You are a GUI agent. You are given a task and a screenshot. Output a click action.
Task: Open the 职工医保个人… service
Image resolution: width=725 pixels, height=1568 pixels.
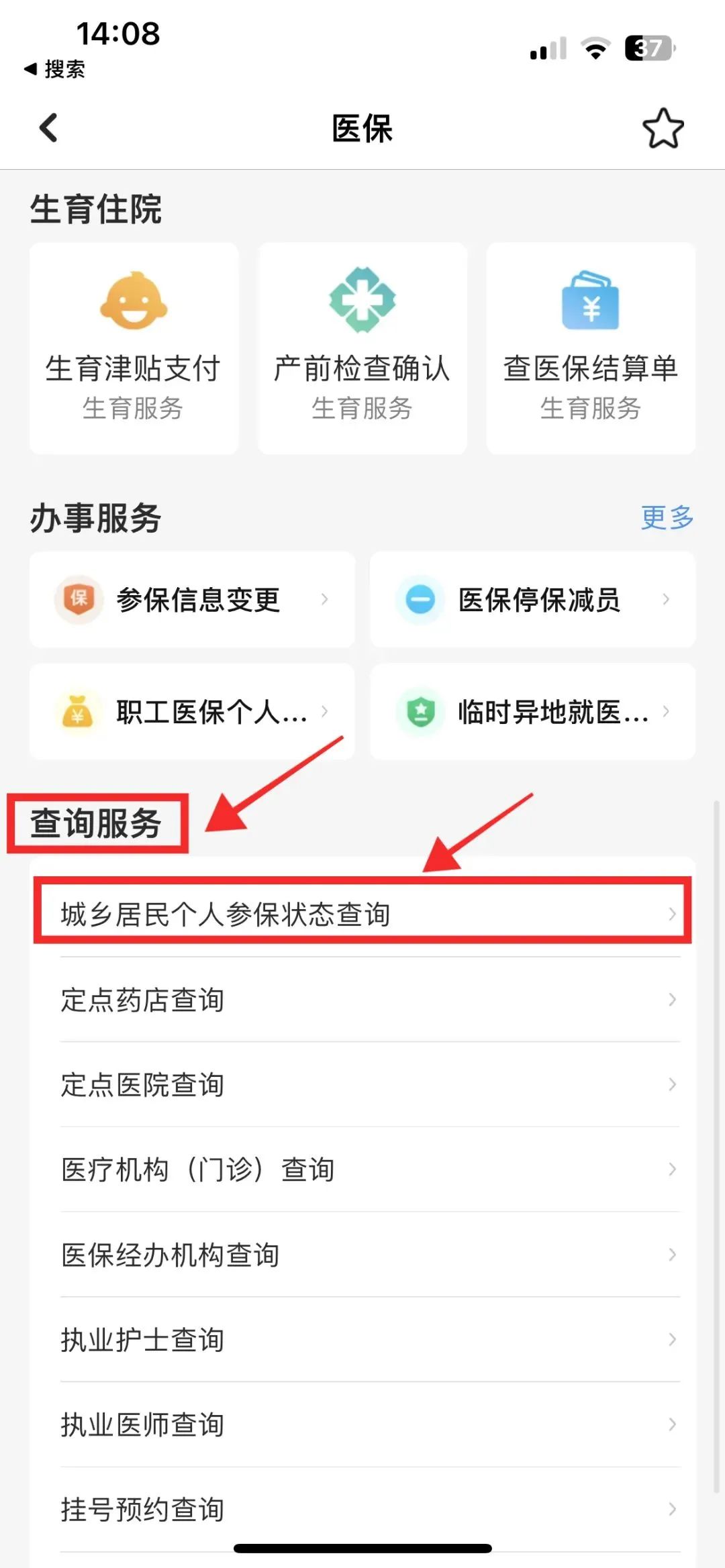(x=192, y=711)
